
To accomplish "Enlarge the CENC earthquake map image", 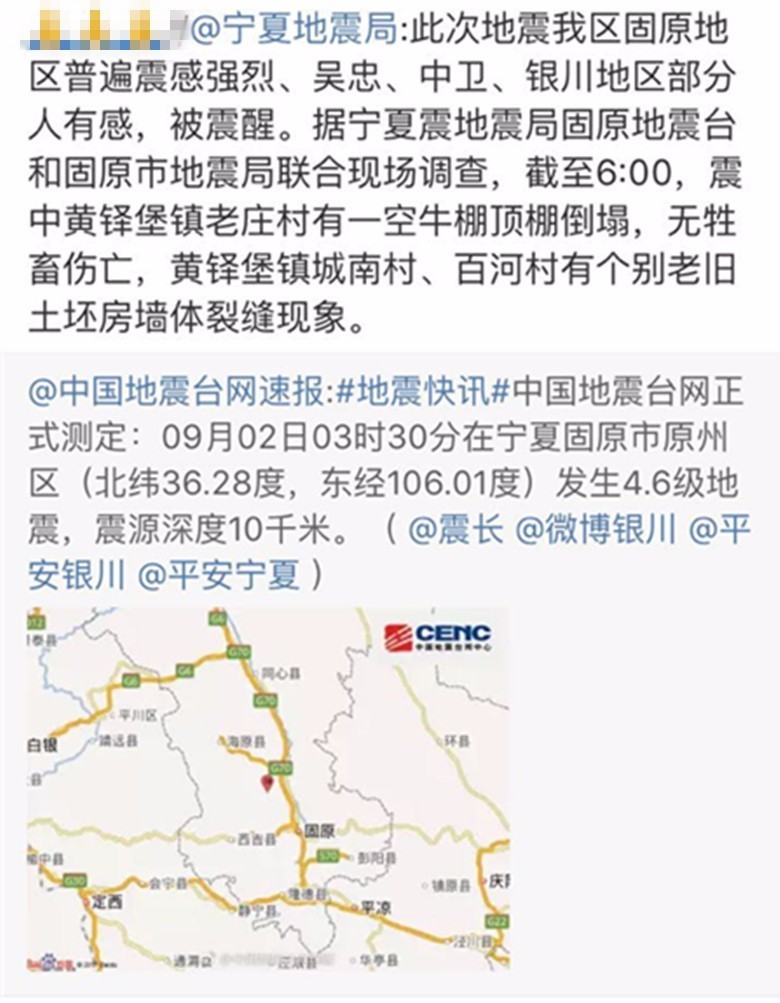I will [x=268, y=788].
